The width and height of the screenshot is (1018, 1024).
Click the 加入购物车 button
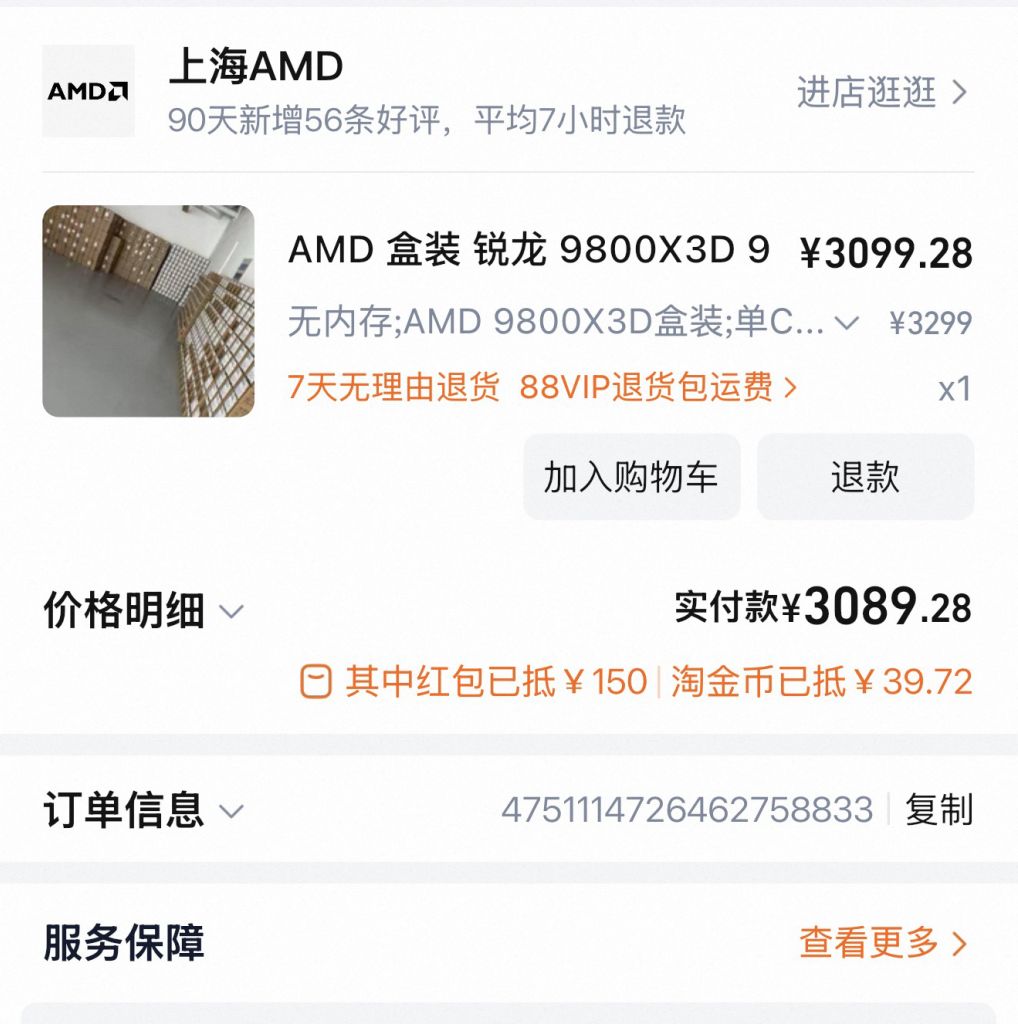click(x=632, y=478)
